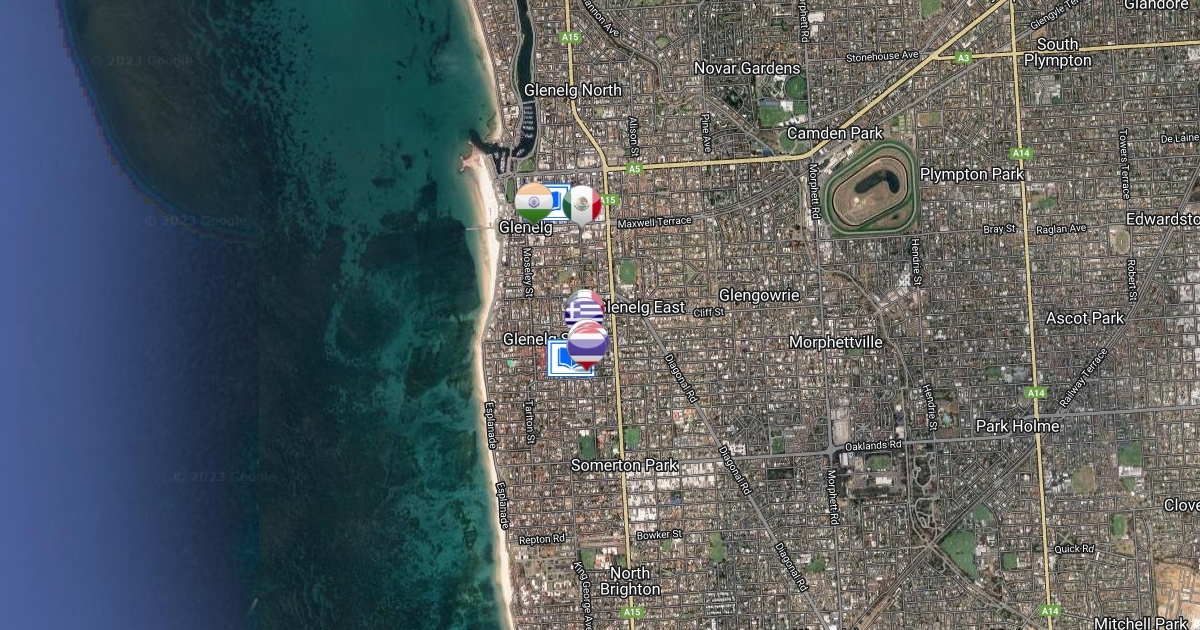Select the Mexico flag map marker
Image resolution: width=1200 pixels, height=630 pixels.
tap(583, 205)
